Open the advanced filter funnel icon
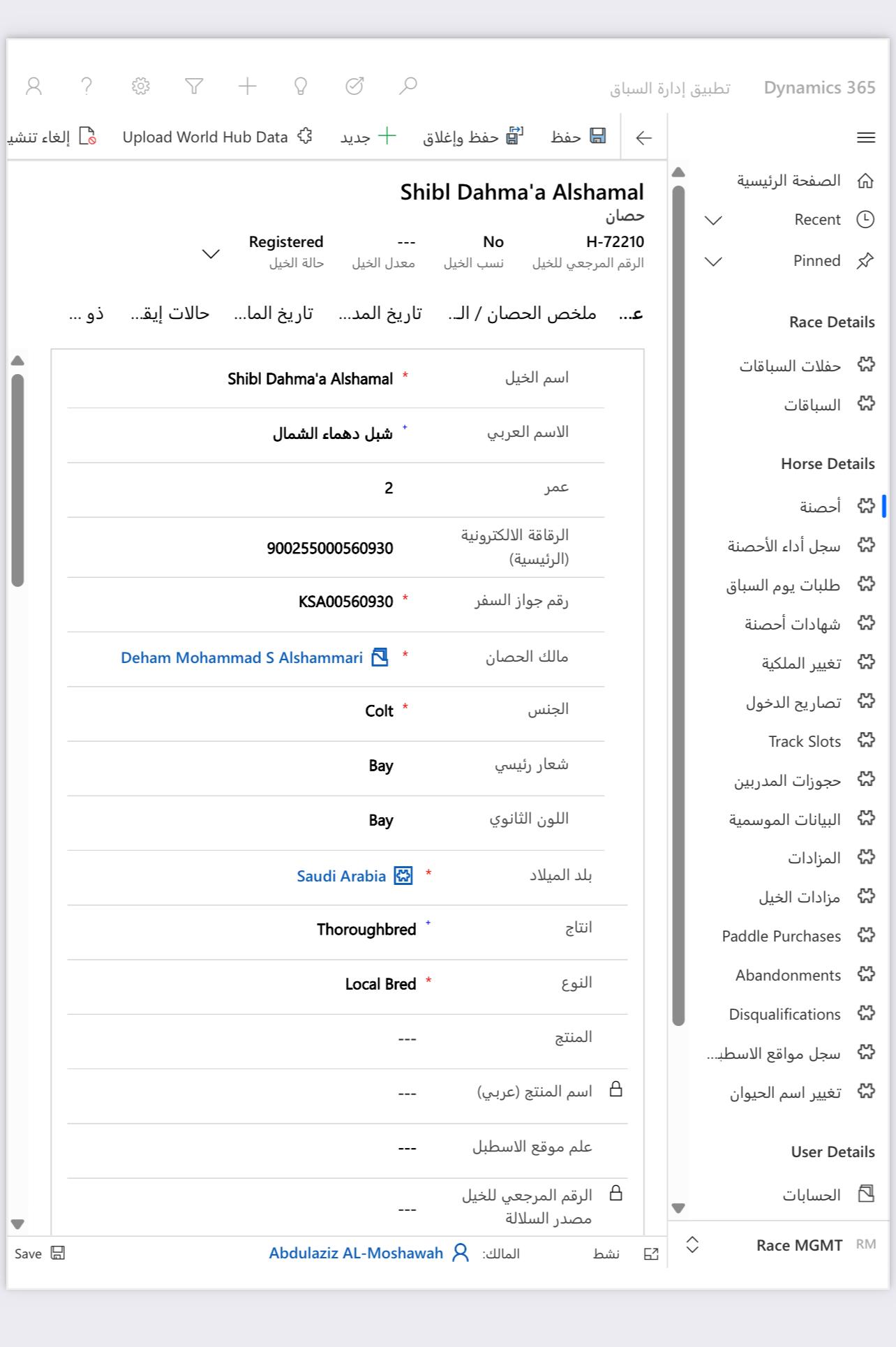Viewport: 896px width, 1347px height. (x=194, y=86)
